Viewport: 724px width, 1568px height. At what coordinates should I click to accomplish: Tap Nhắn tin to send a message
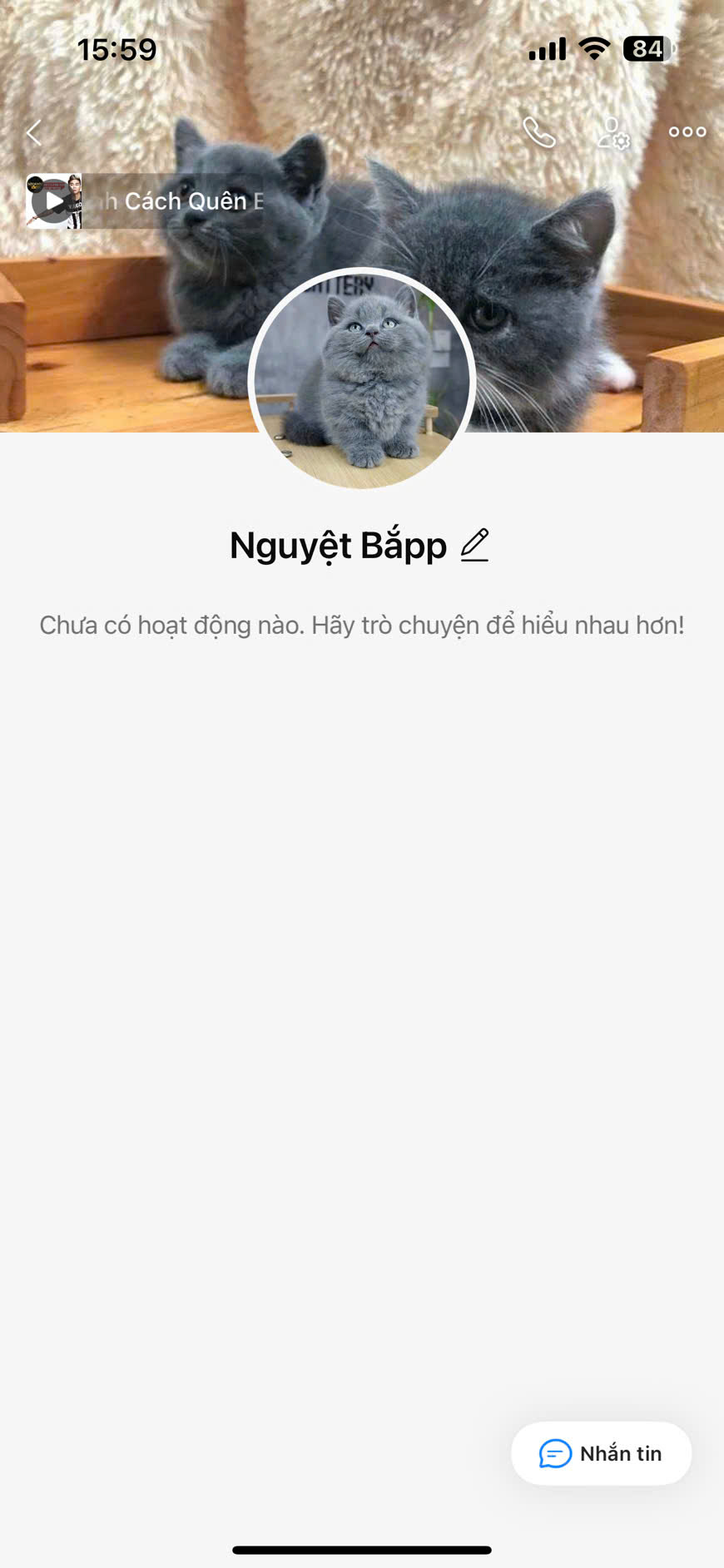[x=601, y=1453]
